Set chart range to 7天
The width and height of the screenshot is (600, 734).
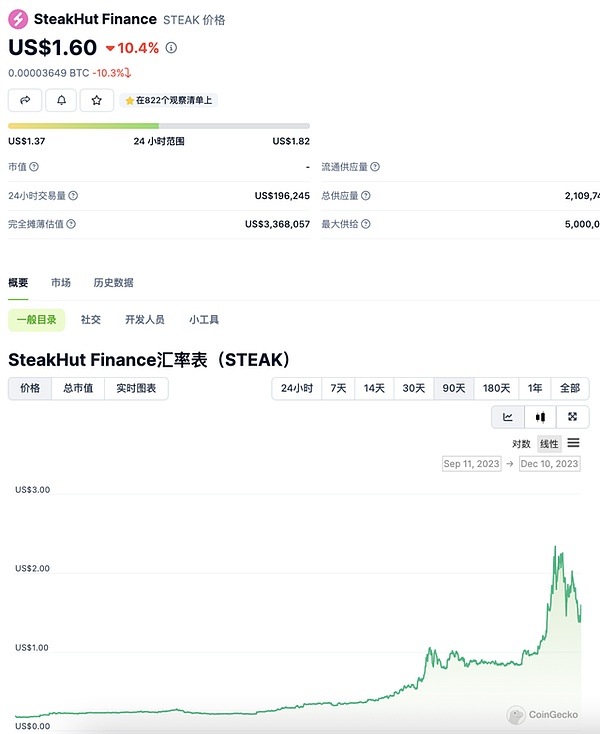pos(339,388)
